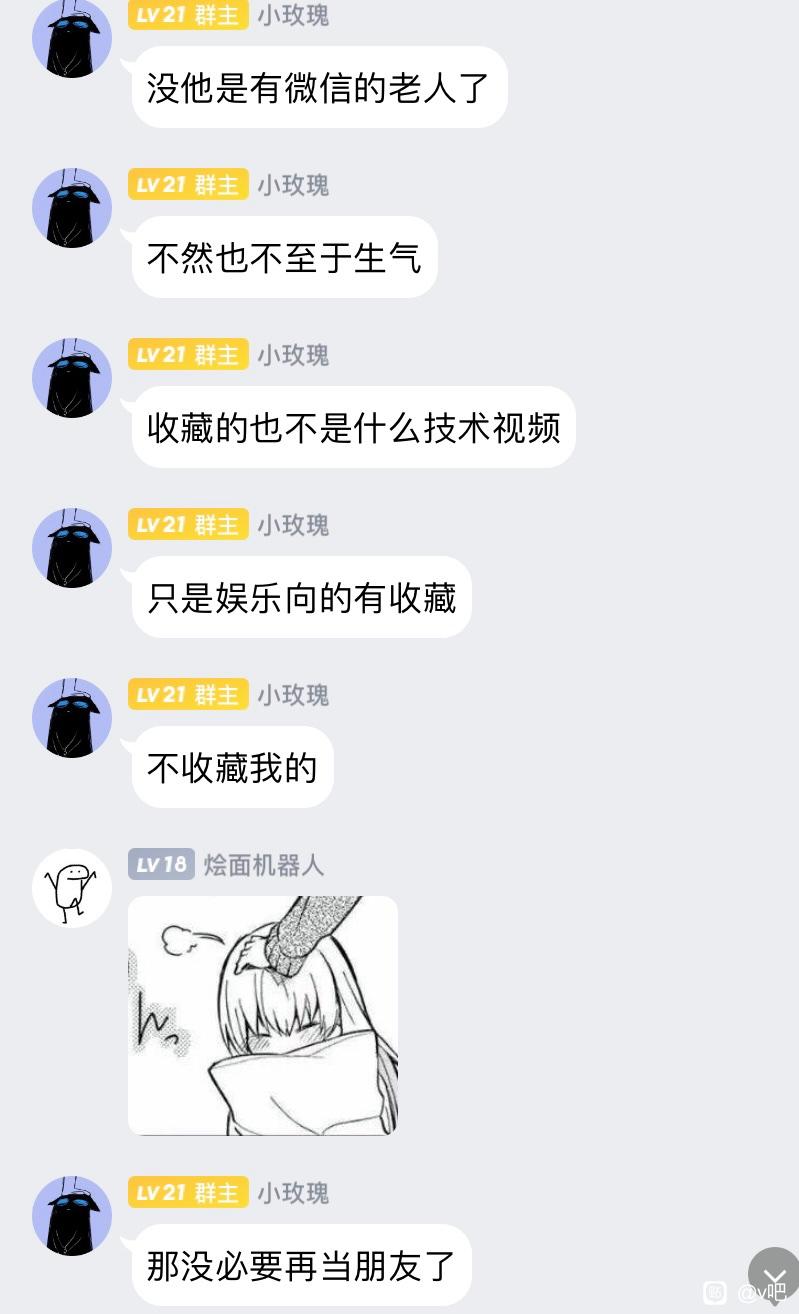Open the sticker image sent by 烩面机器人
The image size is (799, 1314).
[263, 1015]
